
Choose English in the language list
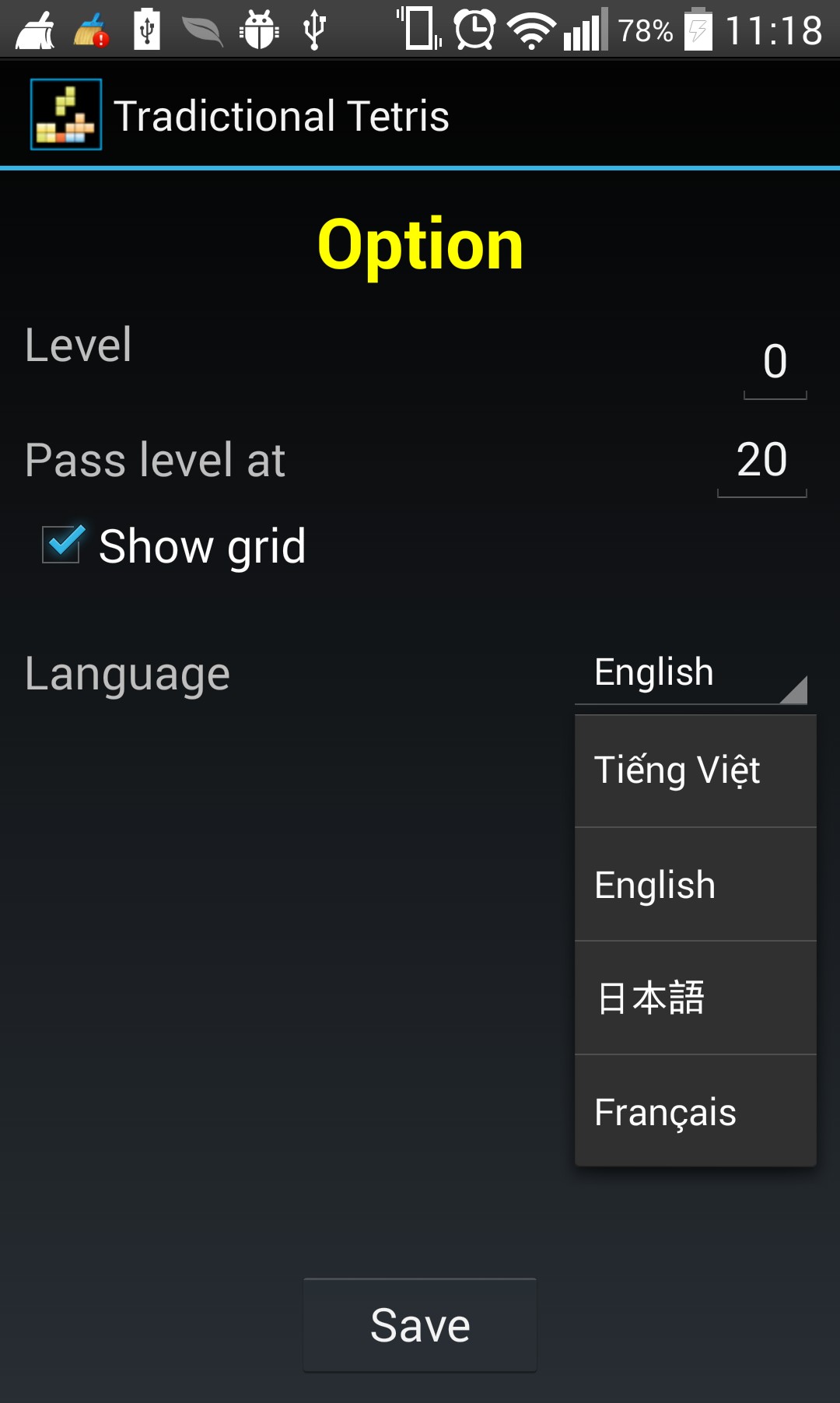click(x=695, y=885)
